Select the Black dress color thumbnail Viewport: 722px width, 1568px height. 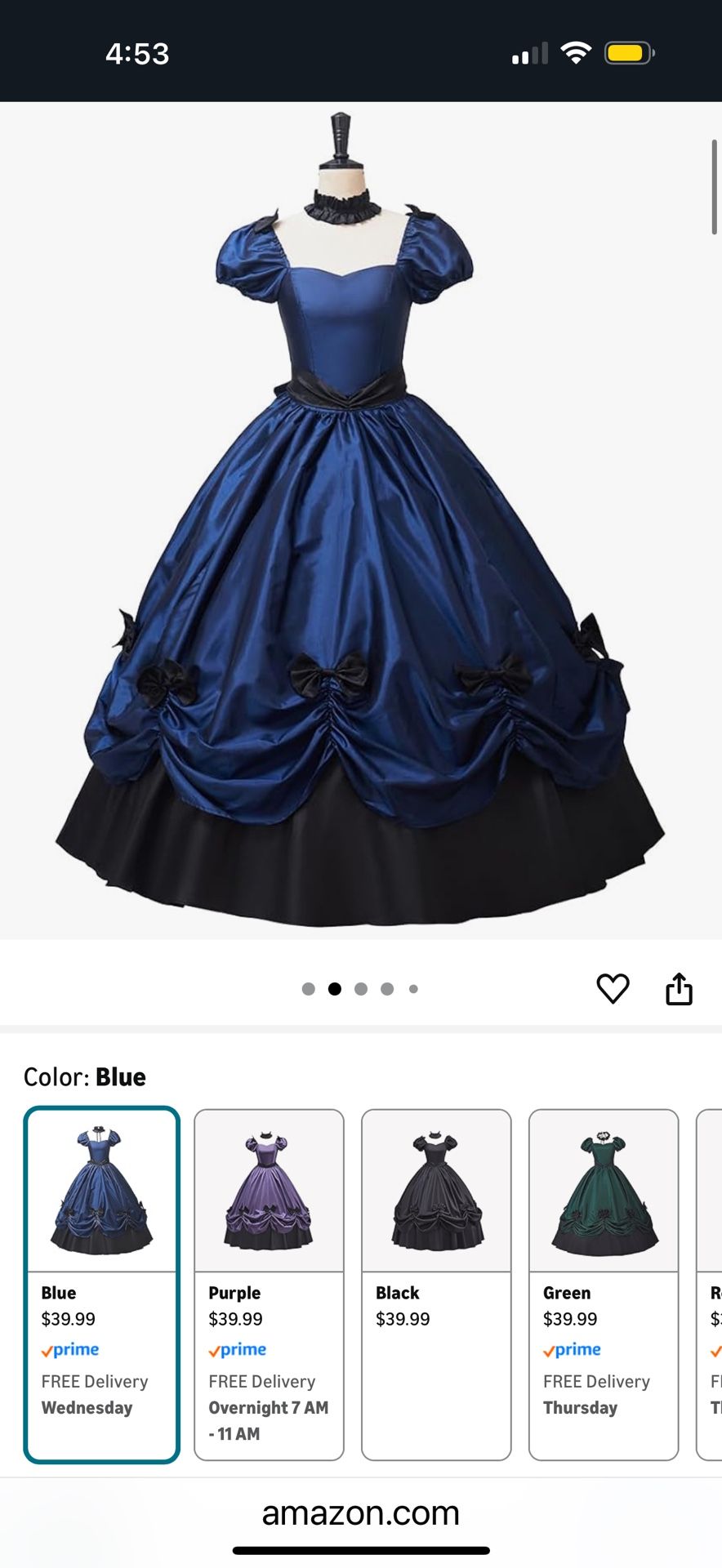[435, 1188]
